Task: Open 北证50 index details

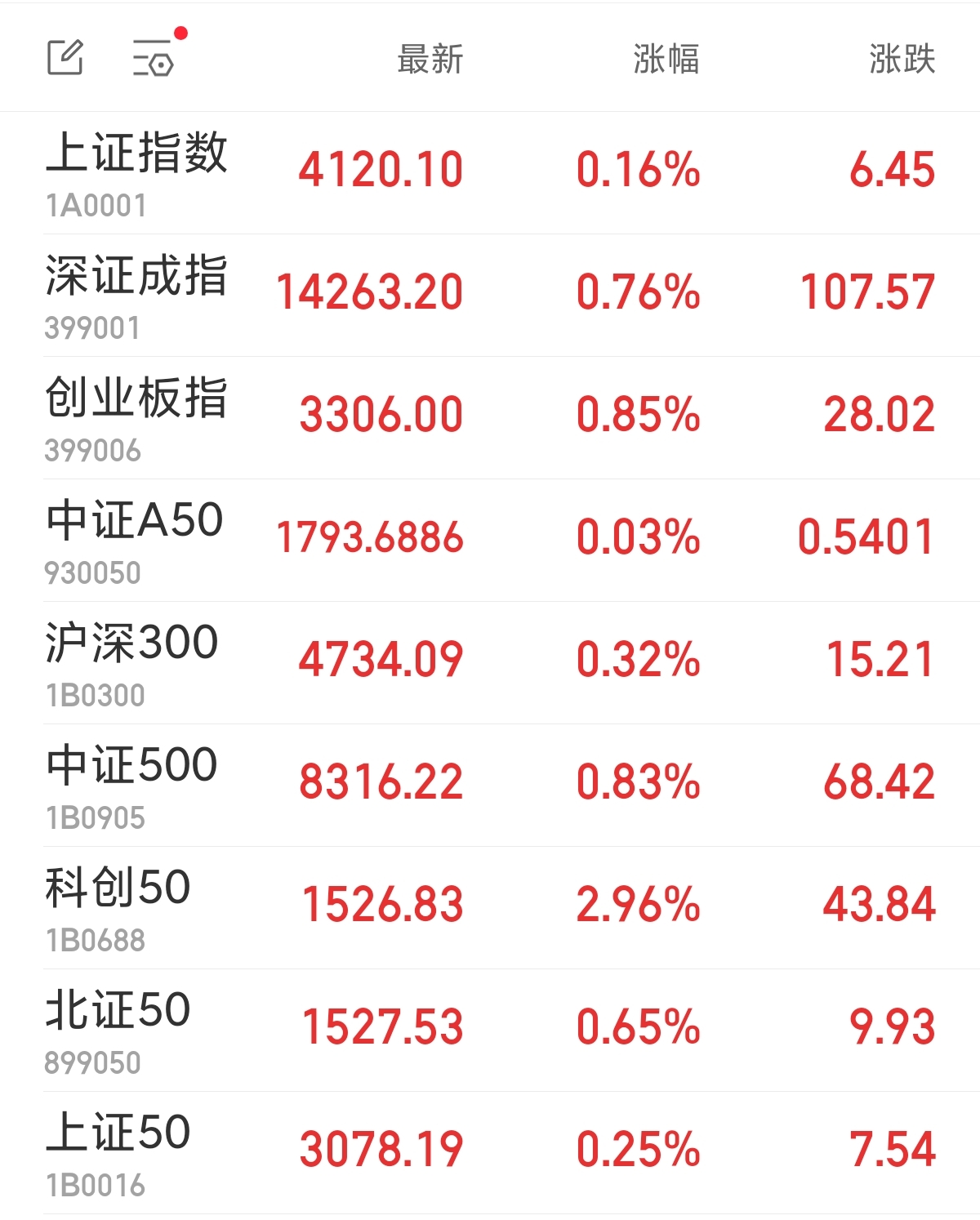Action: [118, 1030]
